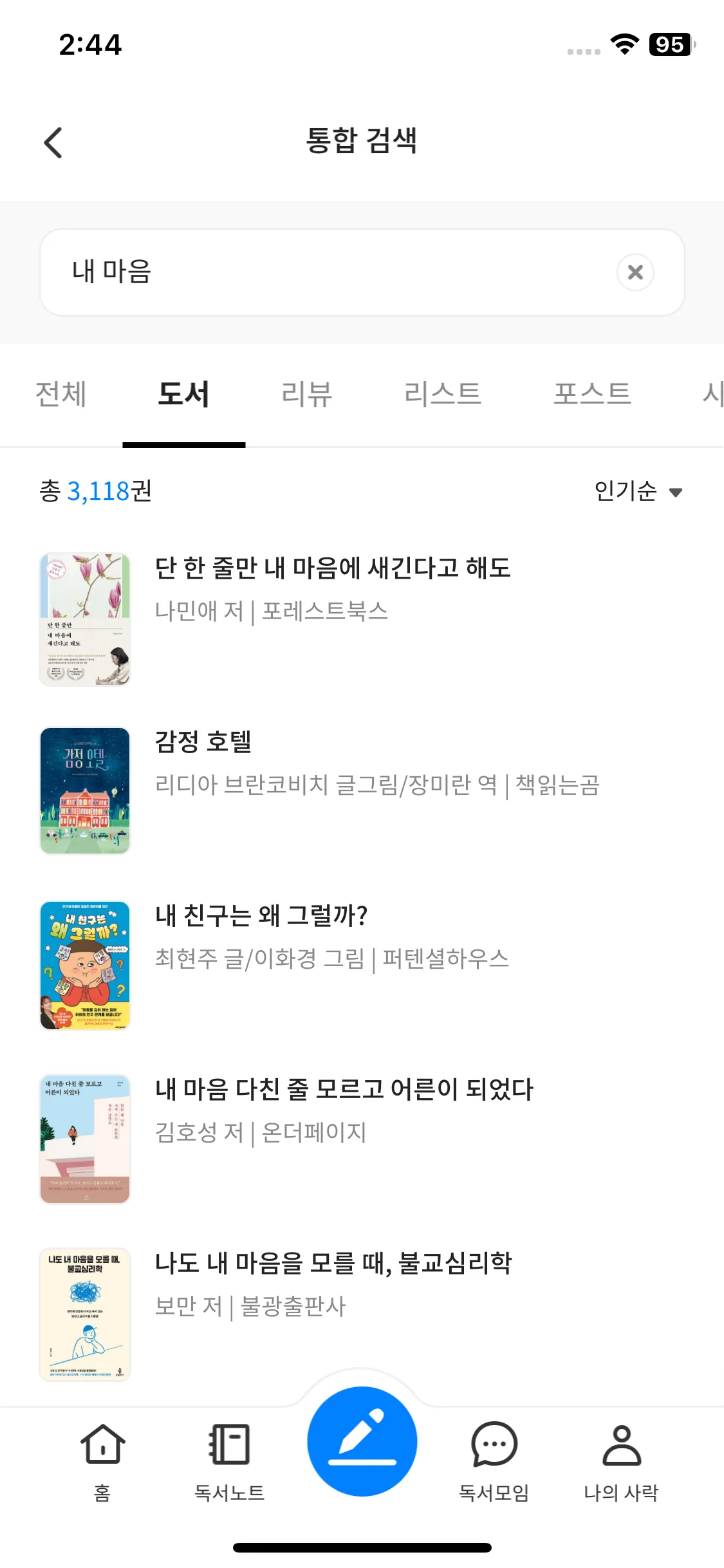The image size is (724, 1568).
Task: Open book 단 한 줄만 내 마음에 새긴다고 해도
Action: pos(333,568)
